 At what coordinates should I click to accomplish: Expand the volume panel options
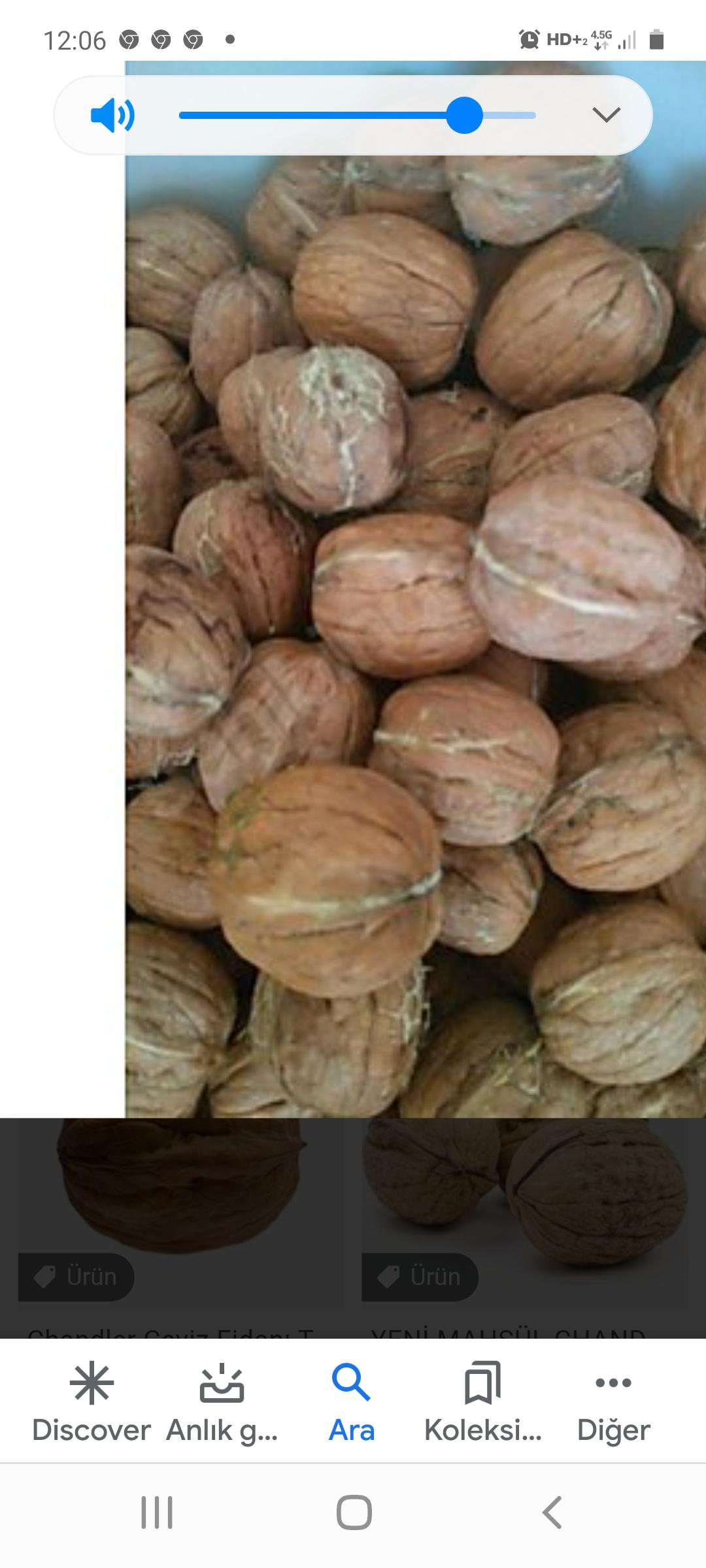(x=606, y=115)
